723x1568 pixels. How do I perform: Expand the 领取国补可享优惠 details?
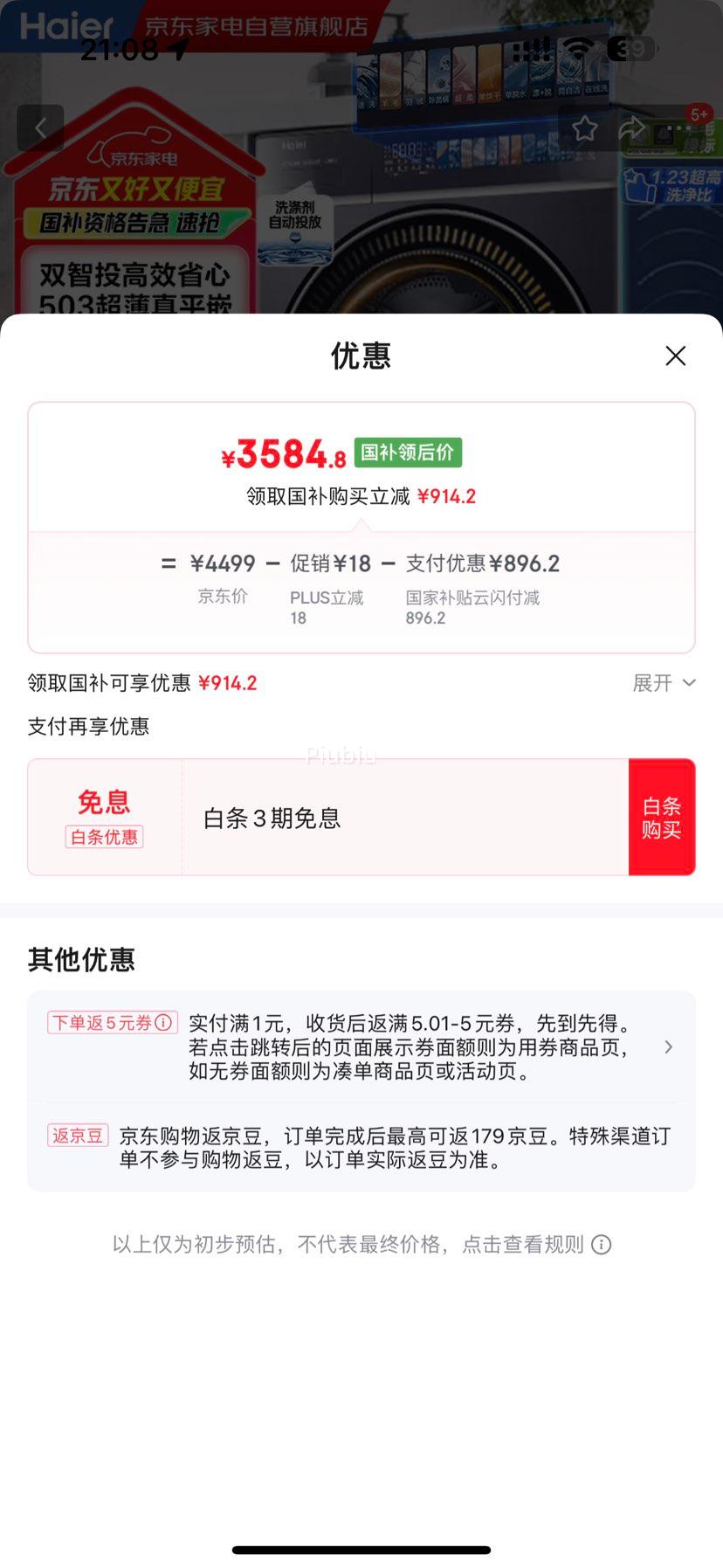coord(664,683)
